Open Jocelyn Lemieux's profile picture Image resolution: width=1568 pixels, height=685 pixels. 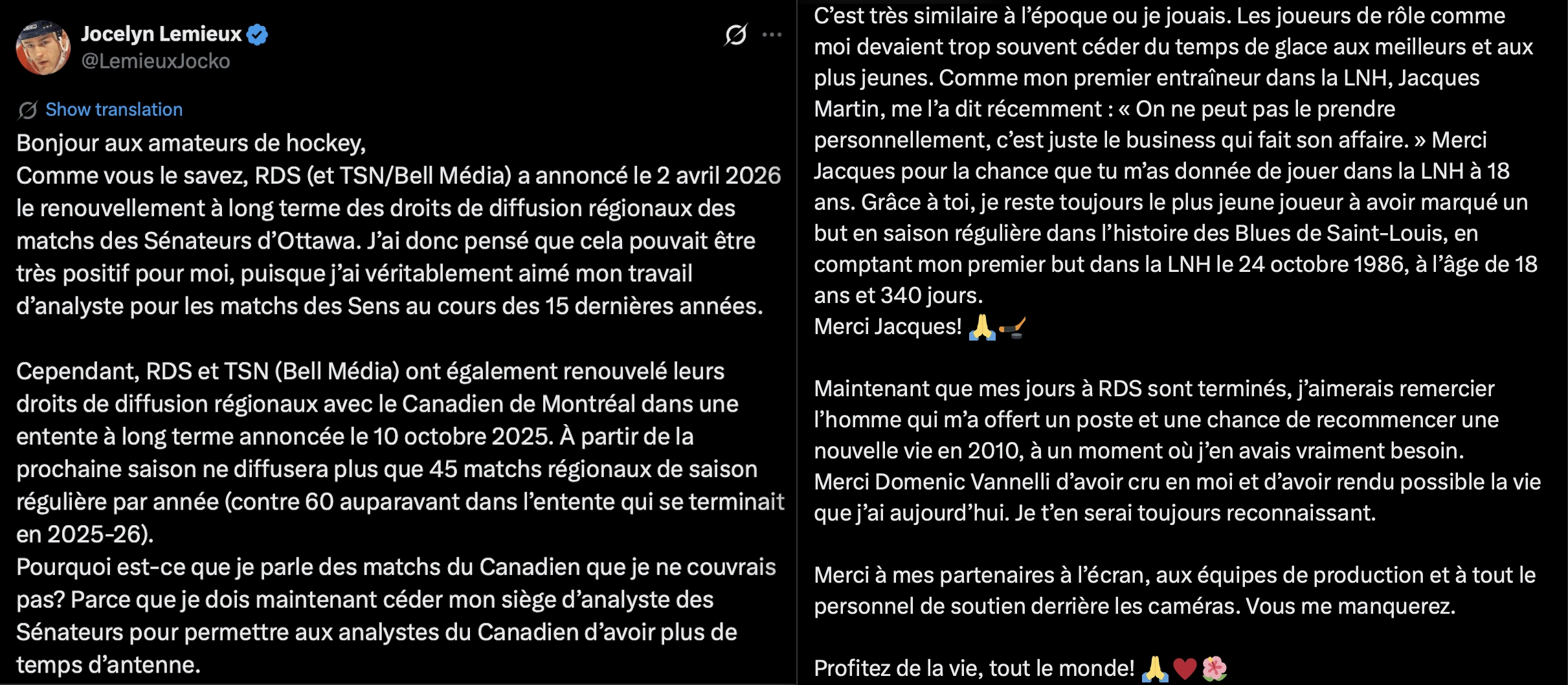(43, 47)
